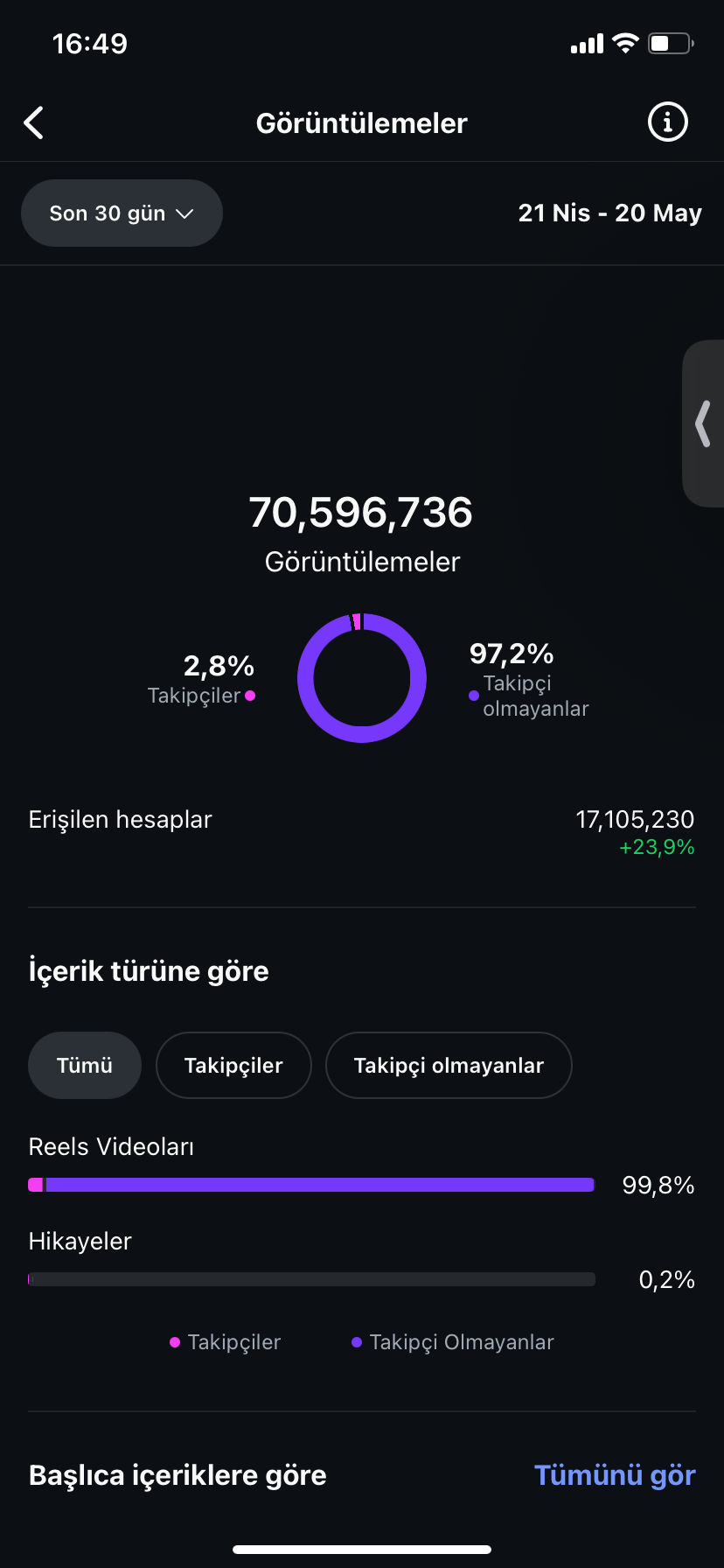Switch to the Takipçiler filter chip
This screenshot has height=1568, width=724.
[x=233, y=1065]
